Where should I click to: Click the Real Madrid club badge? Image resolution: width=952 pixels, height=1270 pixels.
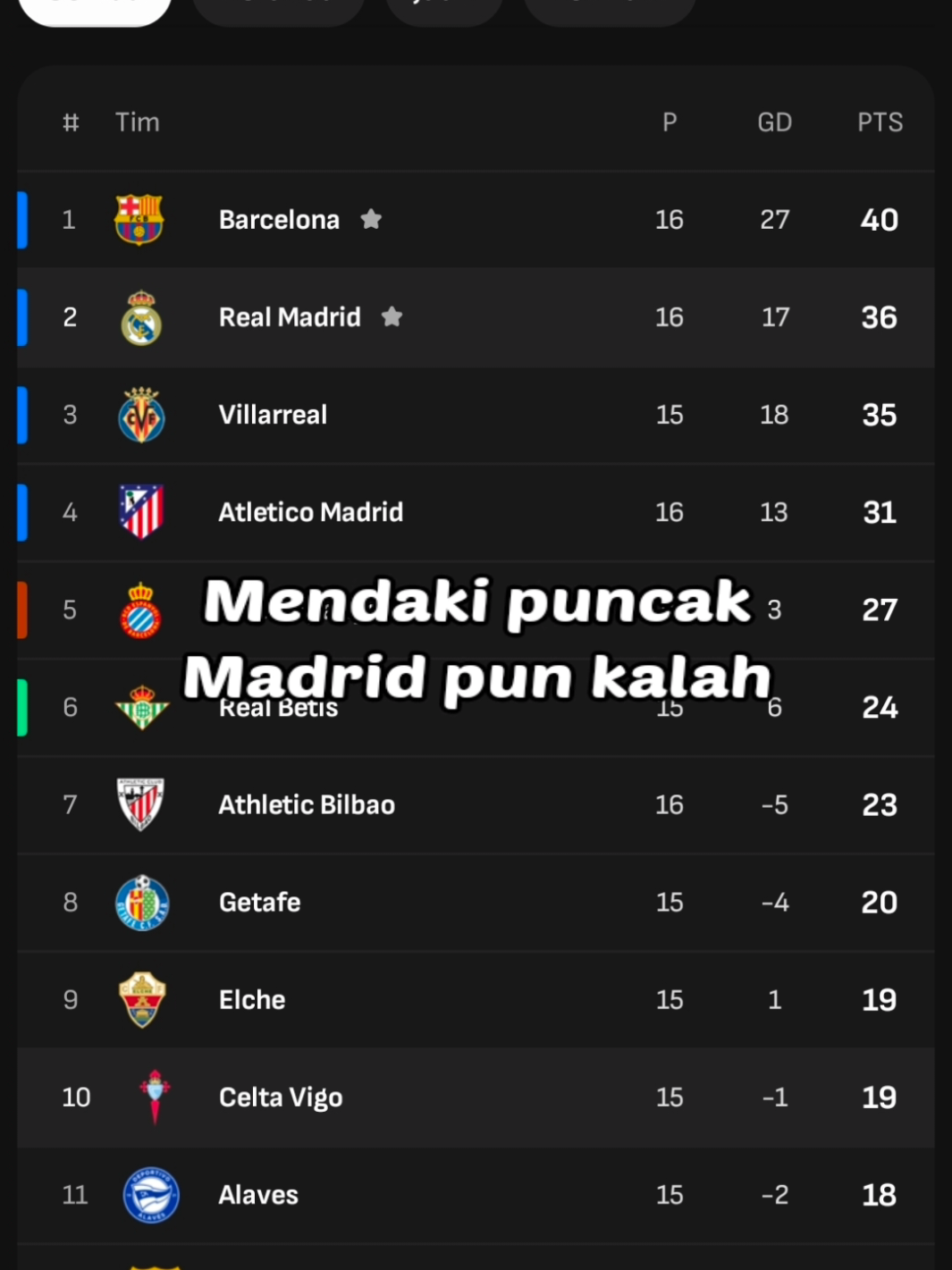142,316
